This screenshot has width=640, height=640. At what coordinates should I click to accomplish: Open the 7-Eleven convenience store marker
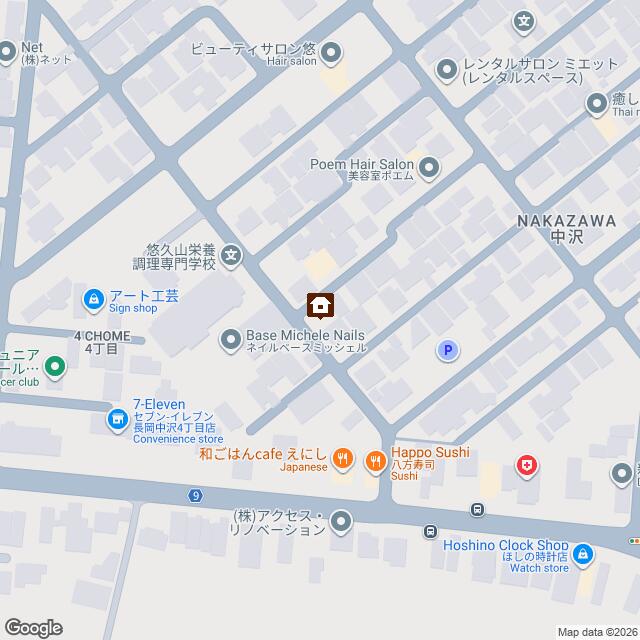click(117, 416)
